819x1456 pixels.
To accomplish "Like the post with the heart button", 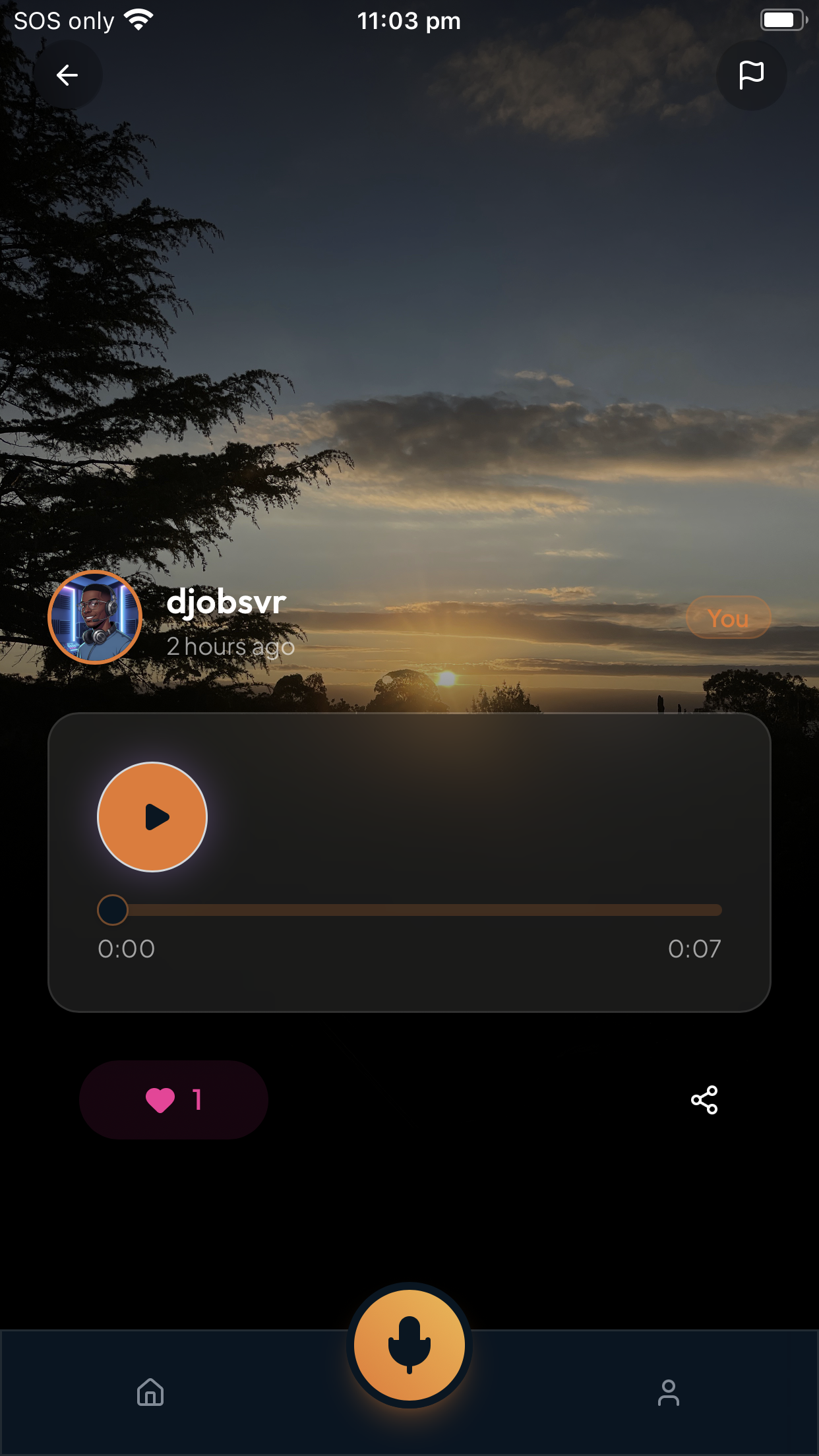I will point(173,1100).
